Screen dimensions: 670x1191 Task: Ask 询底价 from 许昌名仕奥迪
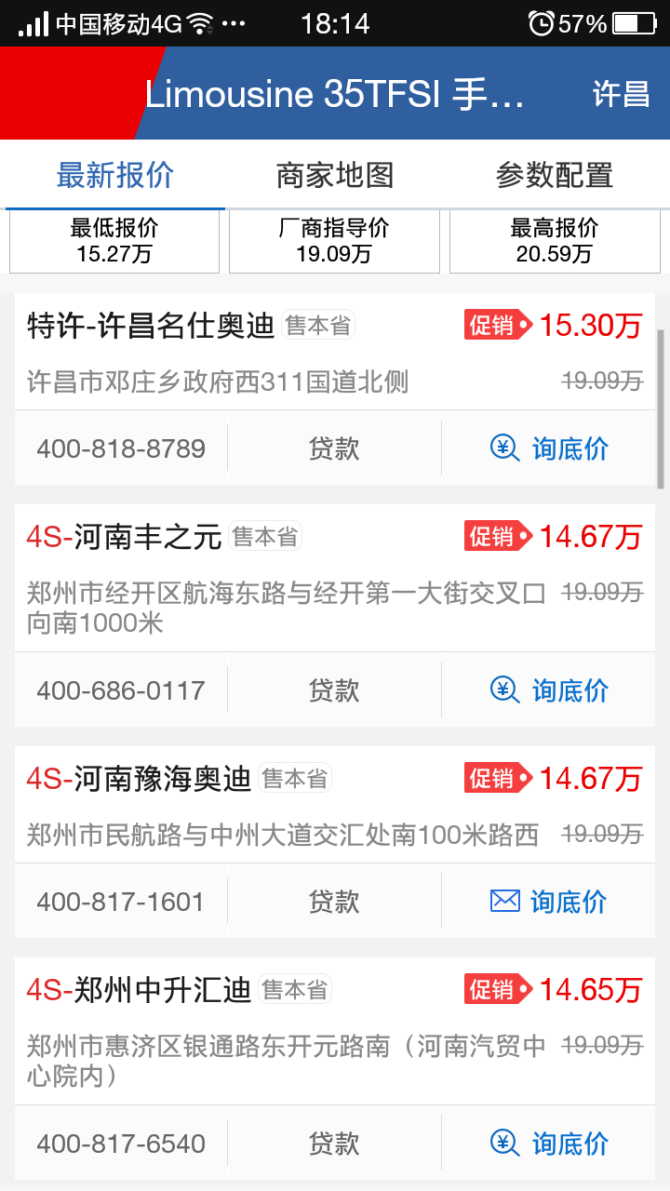pyautogui.click(x=550, y=448)
